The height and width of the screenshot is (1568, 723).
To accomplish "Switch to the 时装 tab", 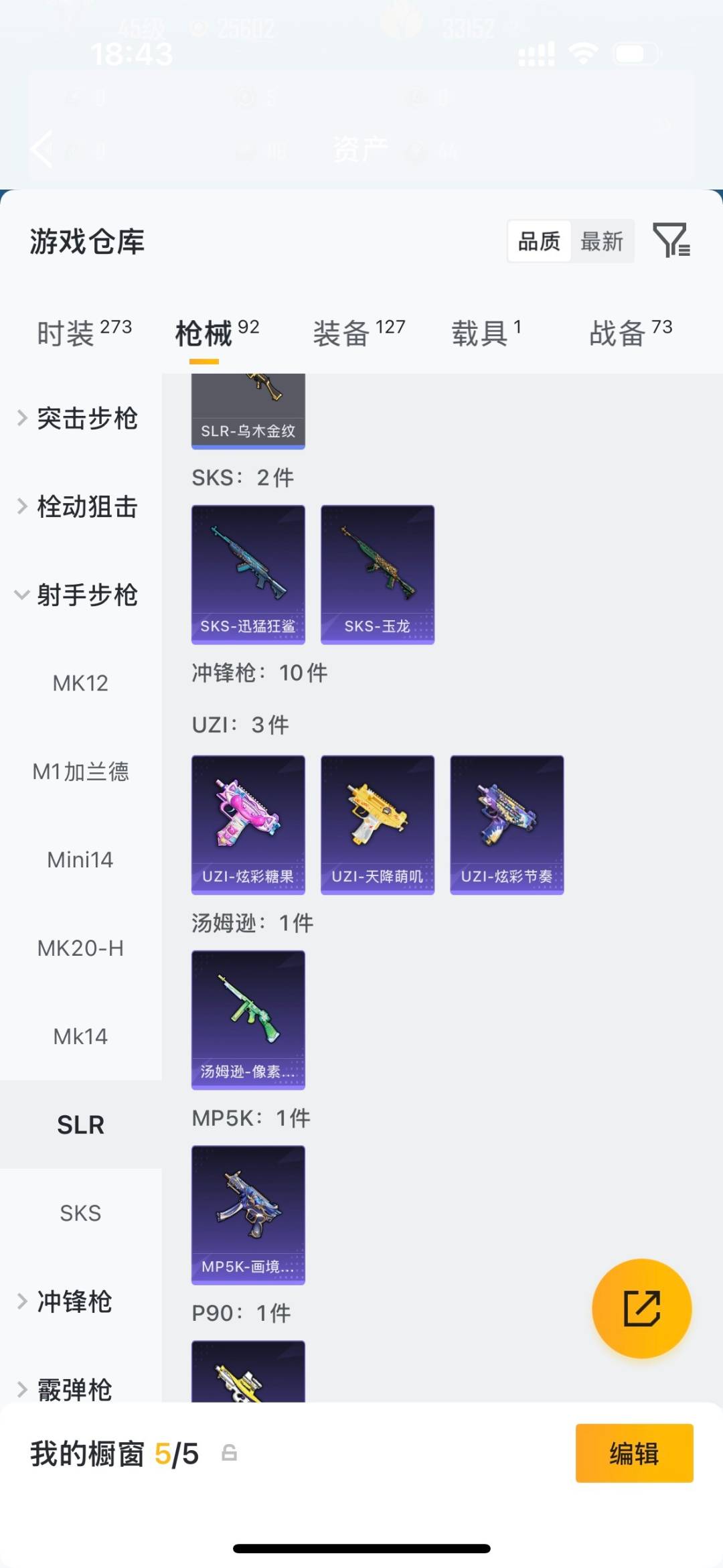I will pyautogui.click(x=84, y=333).
